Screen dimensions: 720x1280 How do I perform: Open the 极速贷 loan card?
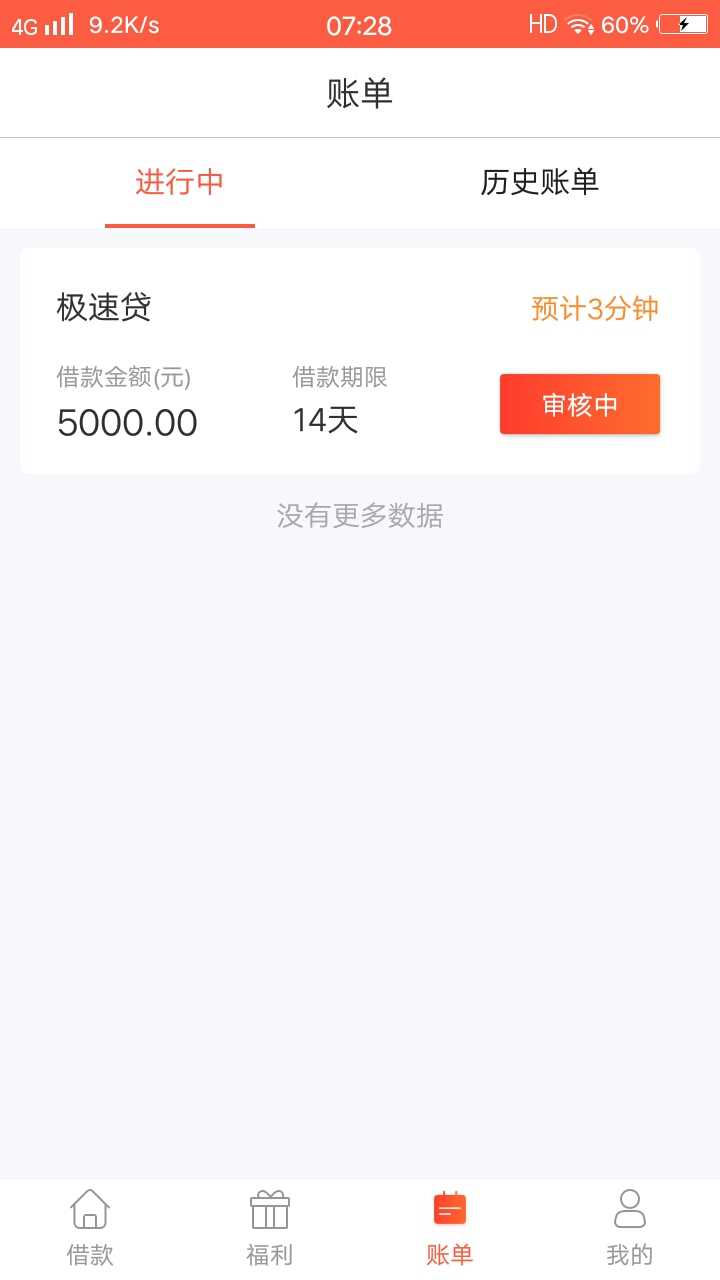[360, 361]
